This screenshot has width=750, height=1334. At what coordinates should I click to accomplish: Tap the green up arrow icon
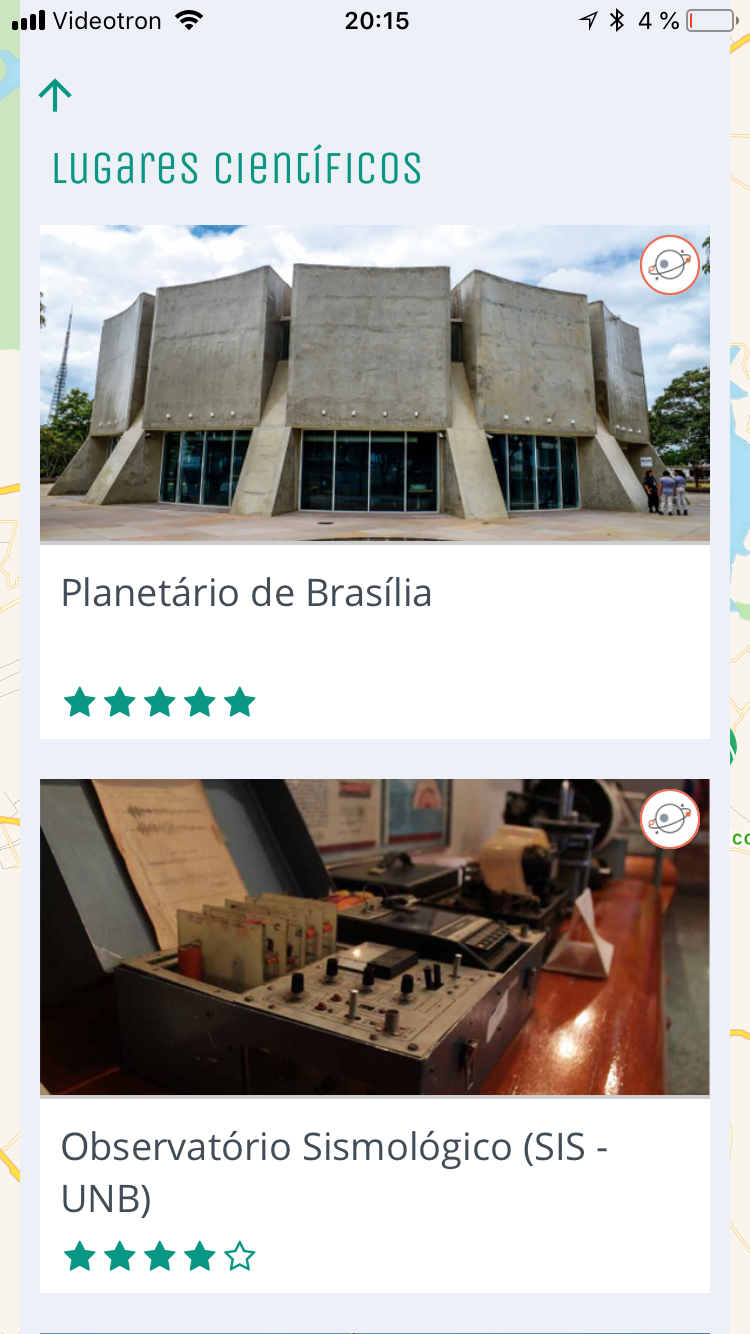click(55, 95)
